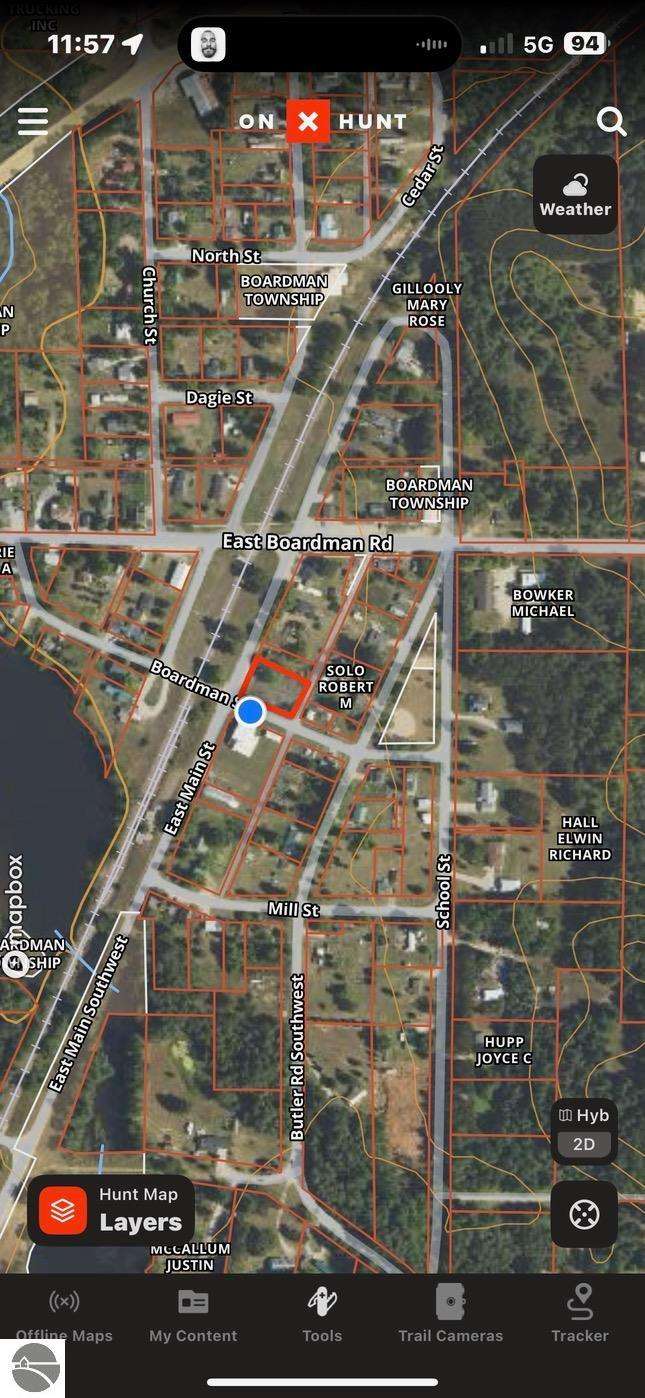
Task: Open the map search
Action: [611, 122]
